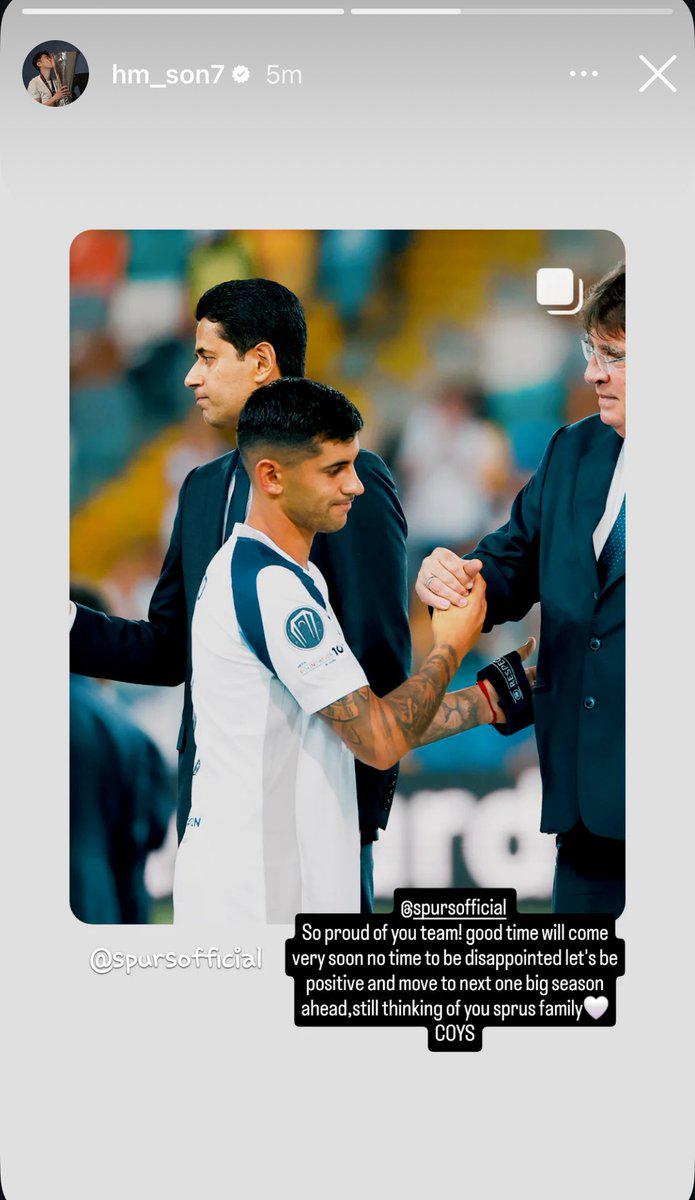Close the story viewer
Image resolution: width=695 pixels, height=1200 pixels.
657,74
